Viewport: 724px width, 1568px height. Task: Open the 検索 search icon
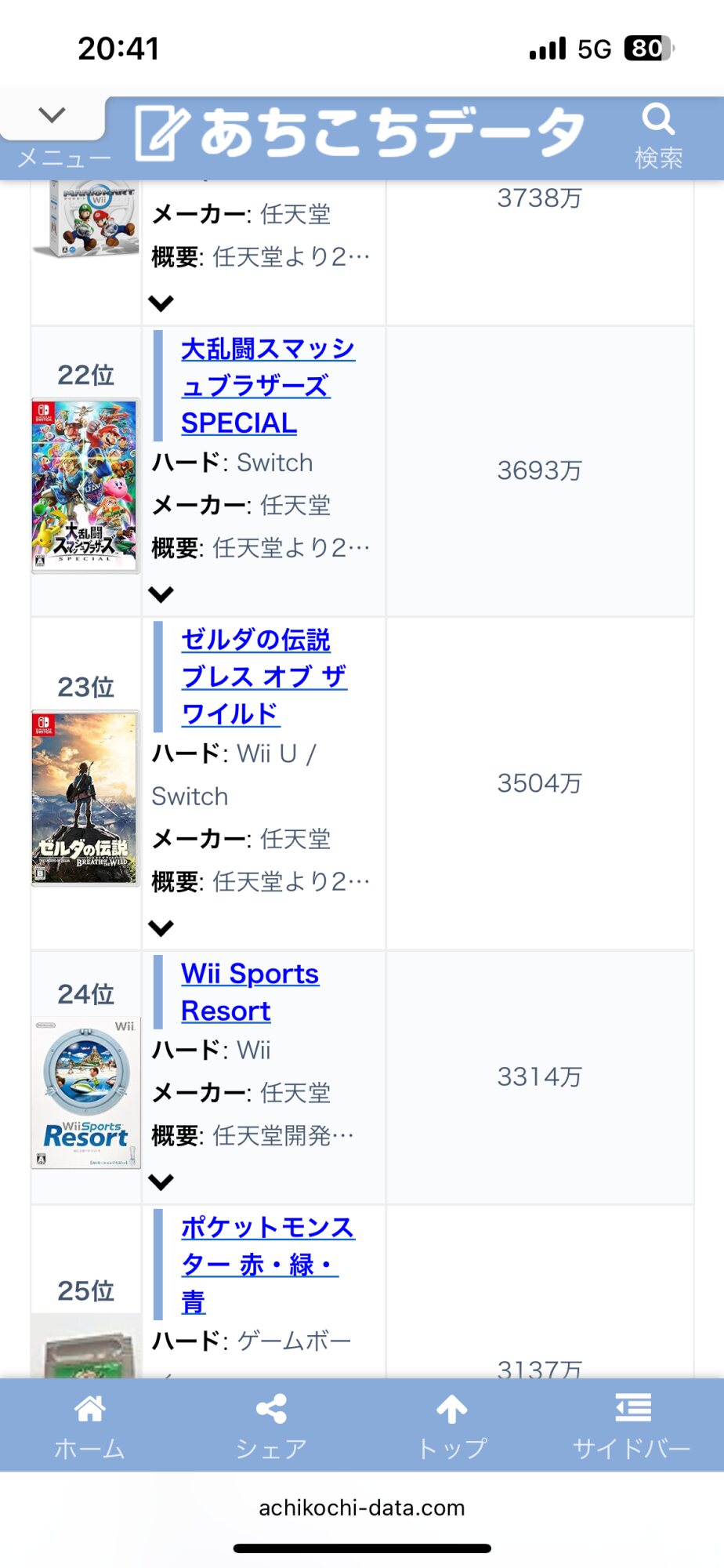pos(658,135)
